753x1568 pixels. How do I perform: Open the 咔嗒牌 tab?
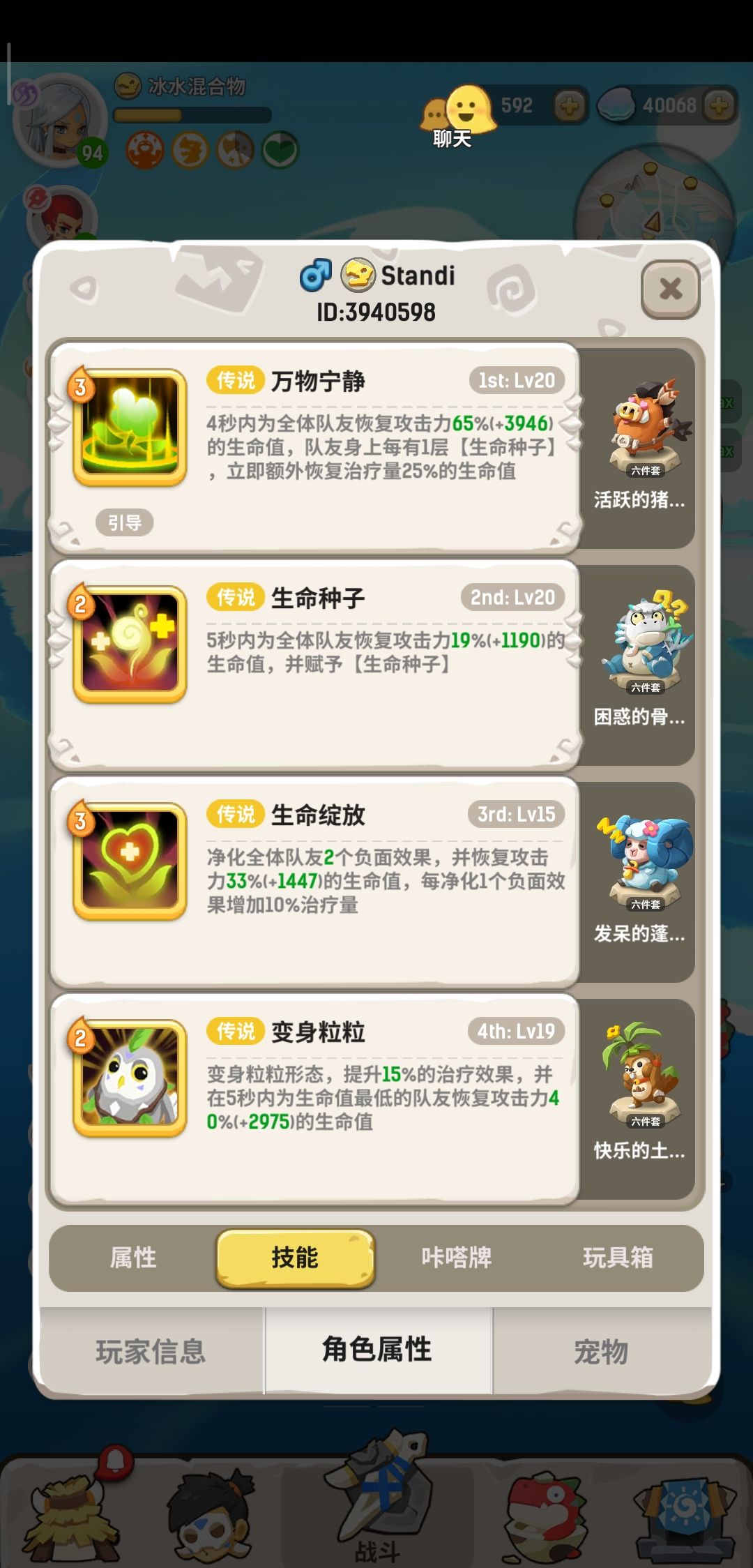click(458, 1259)
